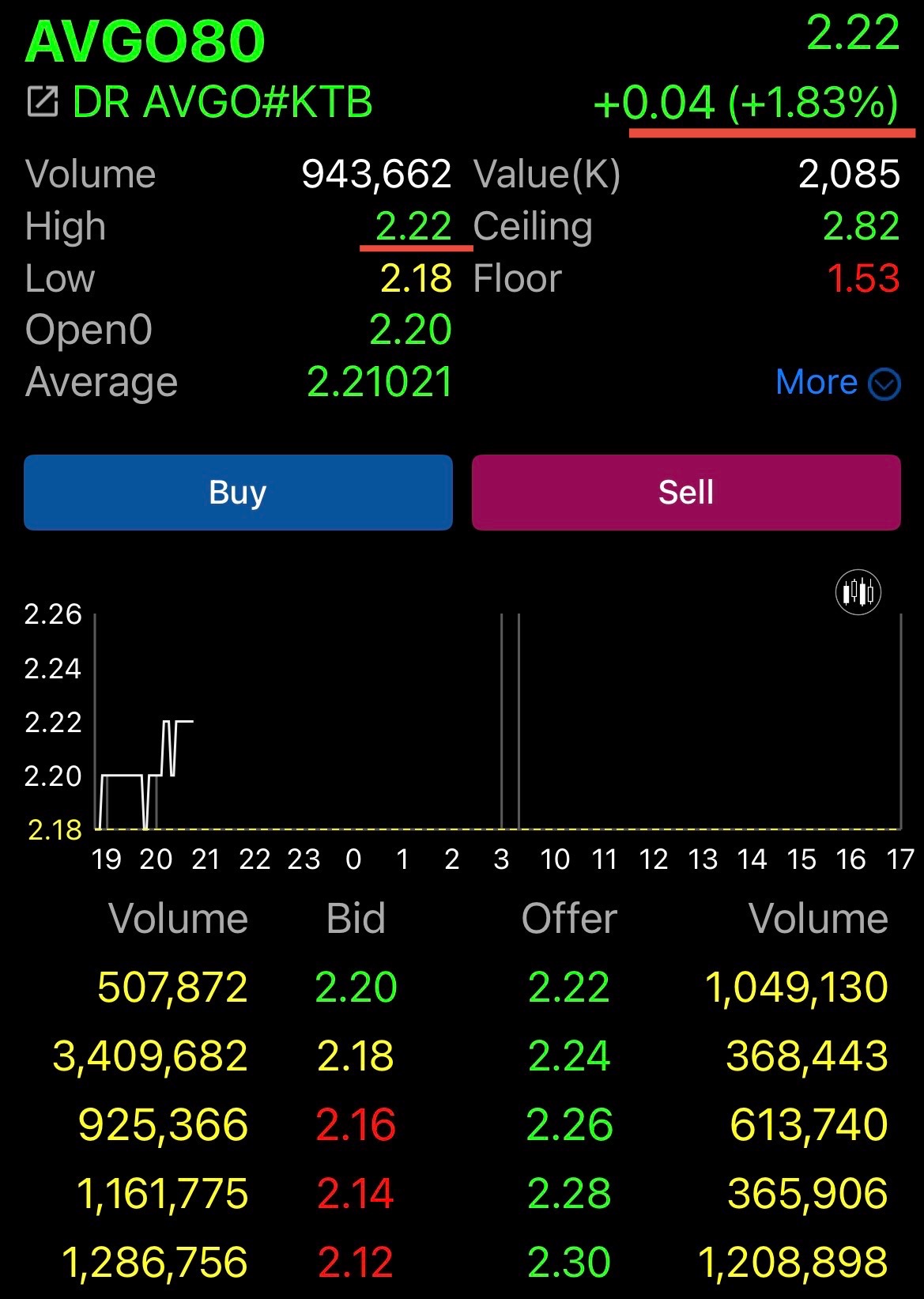This screenshot has width=924, height=1299.
Task: Tap the Buy button
Action: [x=238, y=492]
